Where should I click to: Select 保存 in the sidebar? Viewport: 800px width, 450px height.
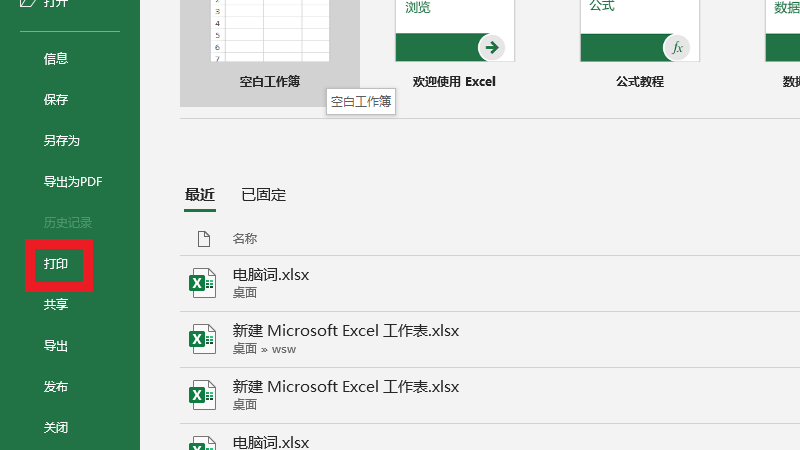56,100
